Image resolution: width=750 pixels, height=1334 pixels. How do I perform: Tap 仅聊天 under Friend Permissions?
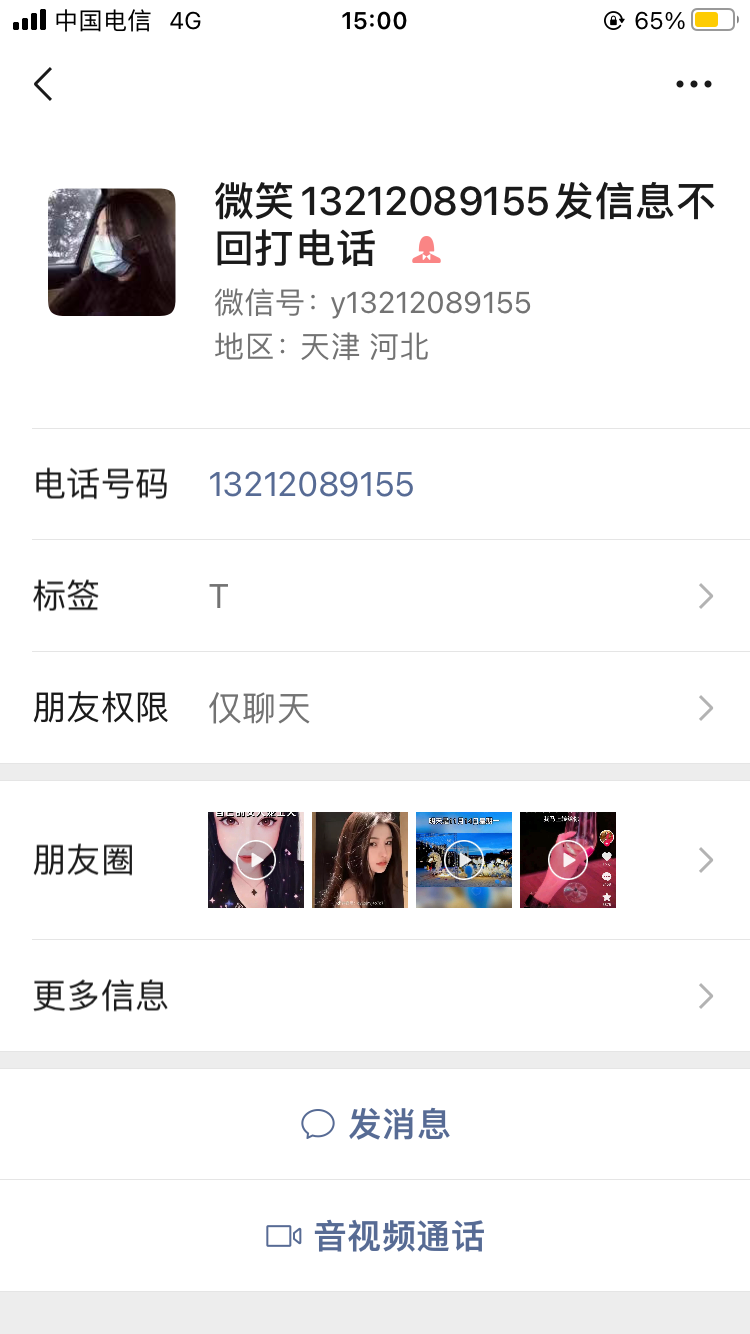pyautogui.click(x=258, y=707)
